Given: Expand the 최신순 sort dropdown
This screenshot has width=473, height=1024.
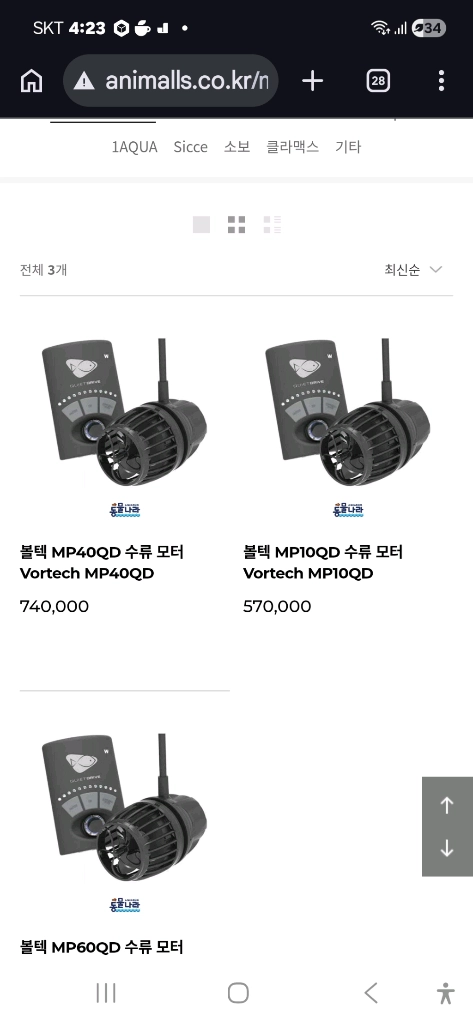Looking at the screenshot, I should point(414,270).
